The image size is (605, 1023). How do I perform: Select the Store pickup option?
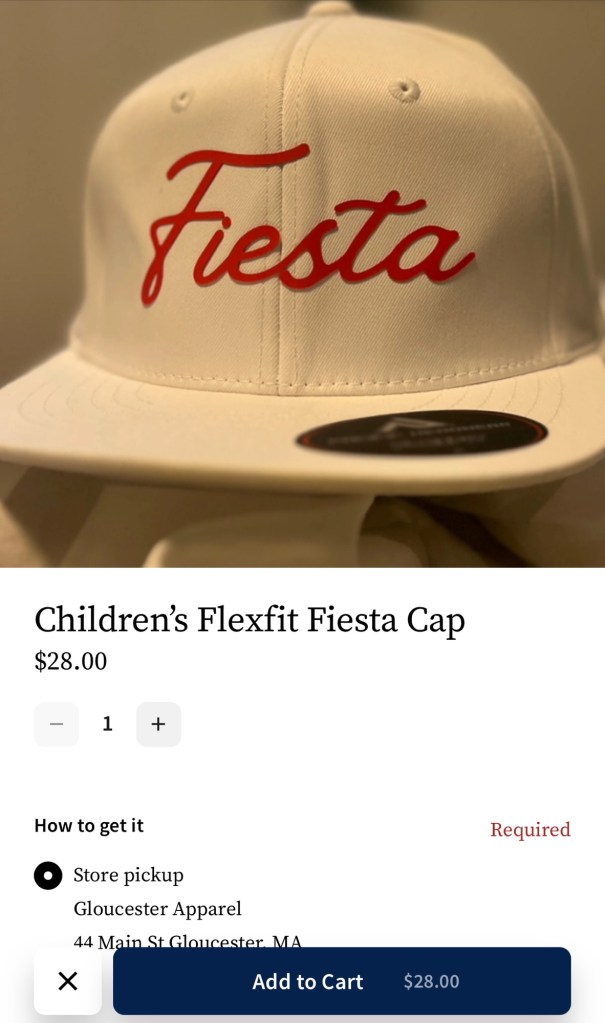click(48, 876)
